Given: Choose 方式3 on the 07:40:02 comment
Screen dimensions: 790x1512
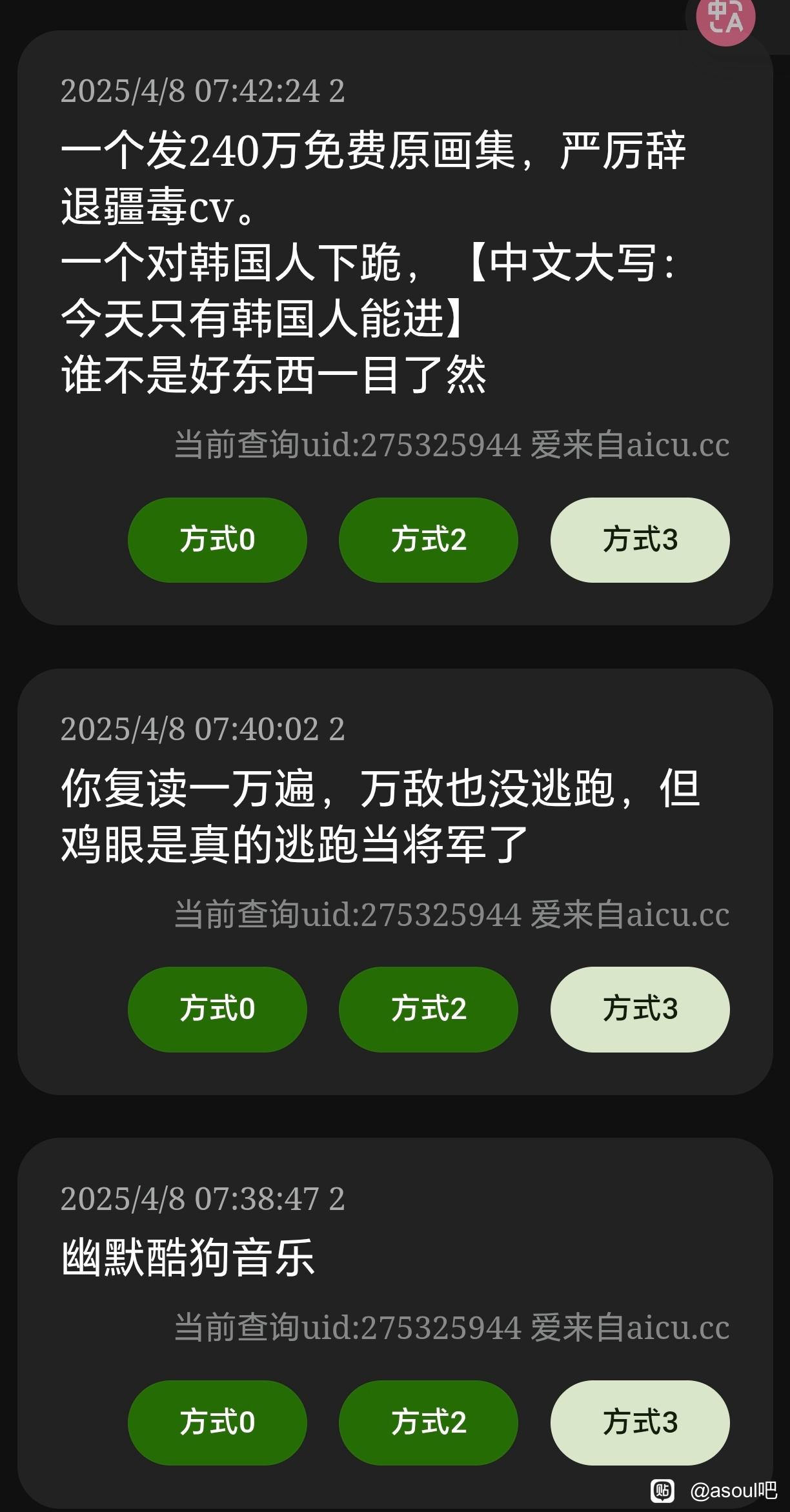Looking at the screenshot, I should (x=640, y=1009).
